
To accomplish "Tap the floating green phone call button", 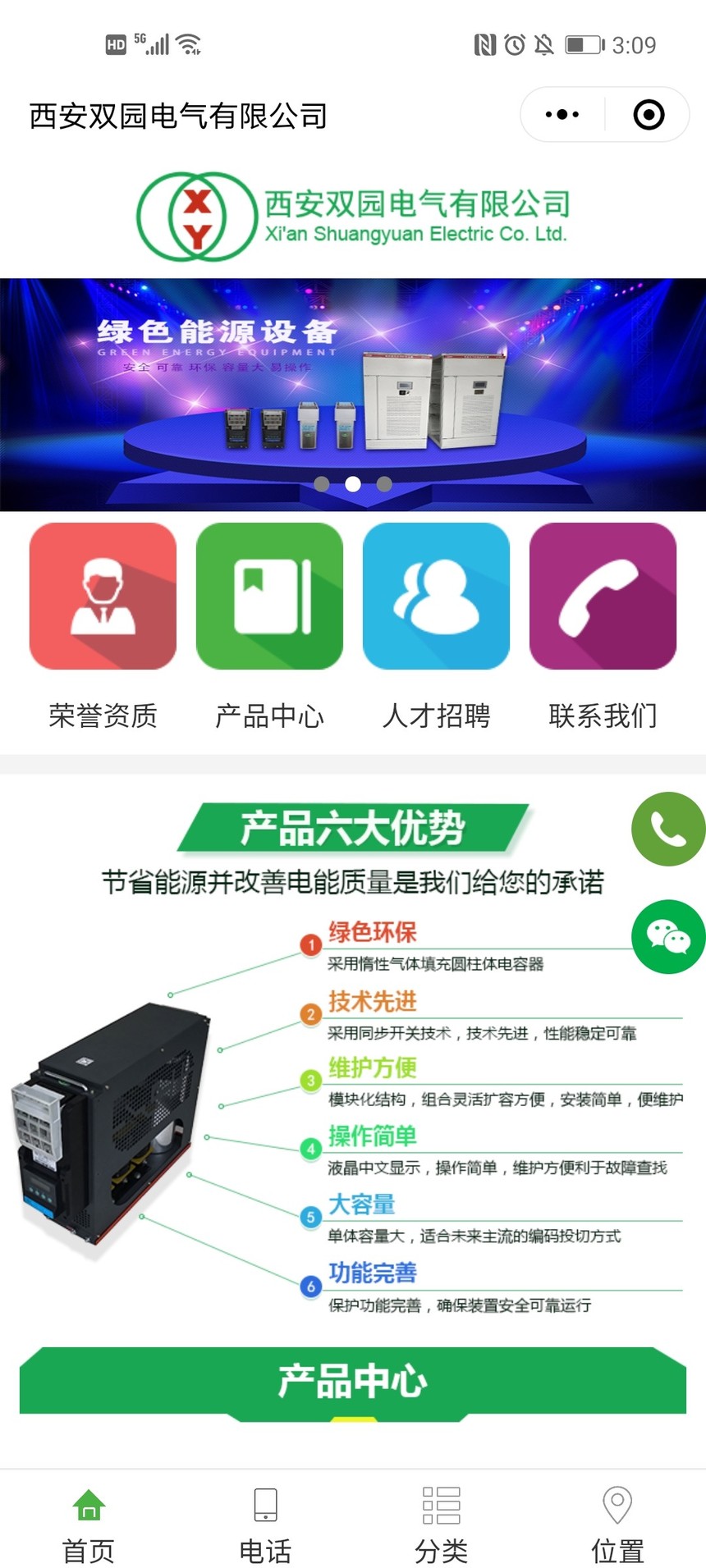I will pyautogui.click(x=668, y=829).
